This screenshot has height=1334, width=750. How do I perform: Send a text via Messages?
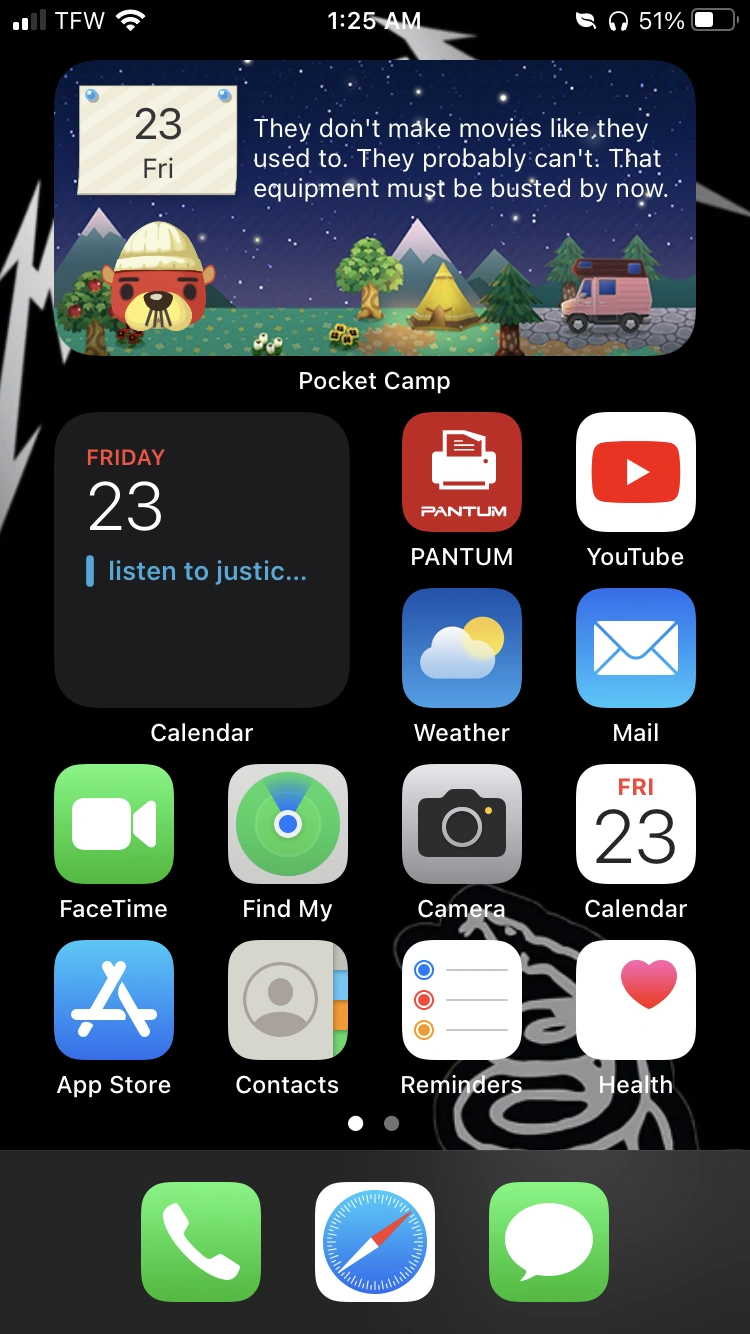pyautogui.click(x=548, y=1240)
